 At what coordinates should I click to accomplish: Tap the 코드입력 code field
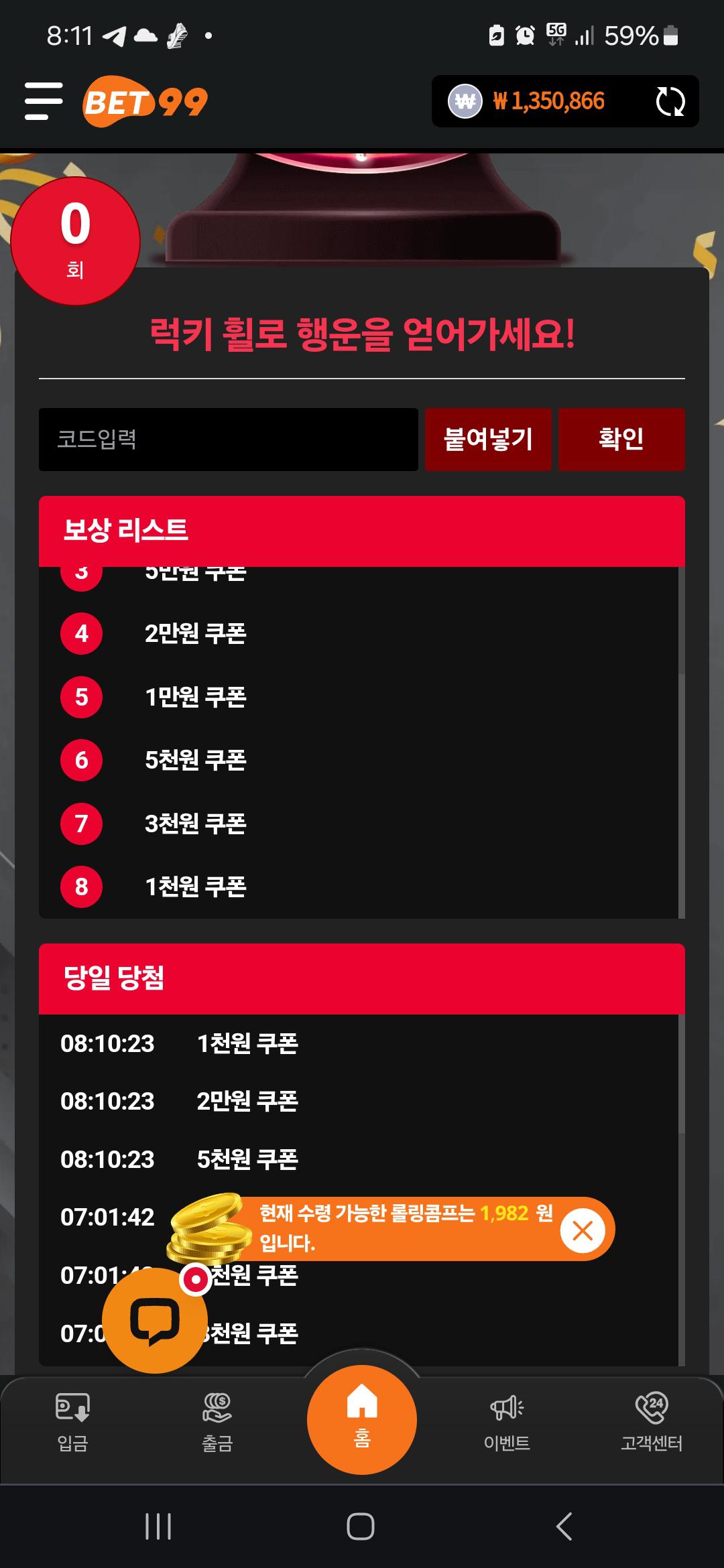click(x=229, y=440)
